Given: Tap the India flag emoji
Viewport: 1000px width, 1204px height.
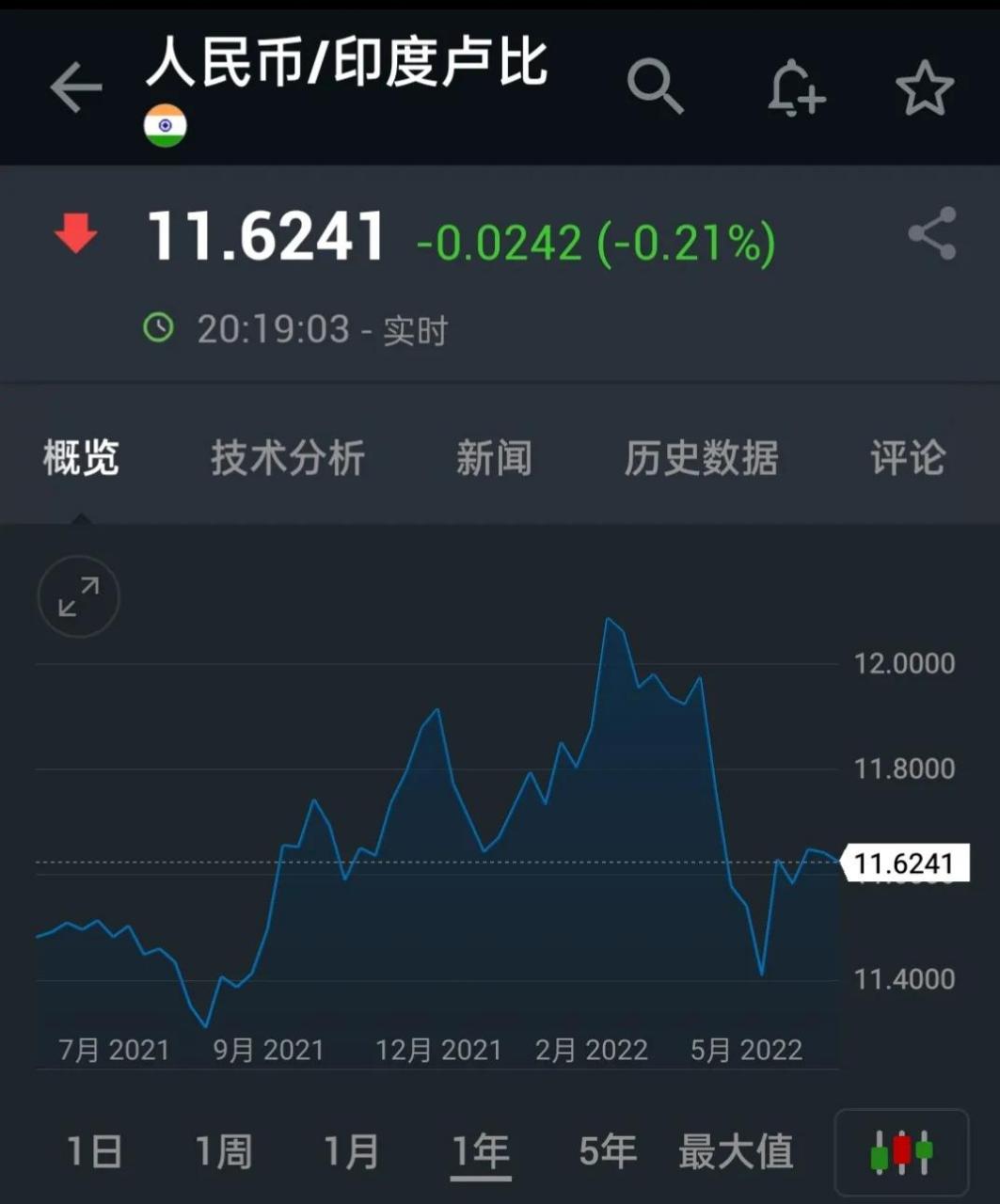Looking at the screenshot, I should [x=164, y=125].
